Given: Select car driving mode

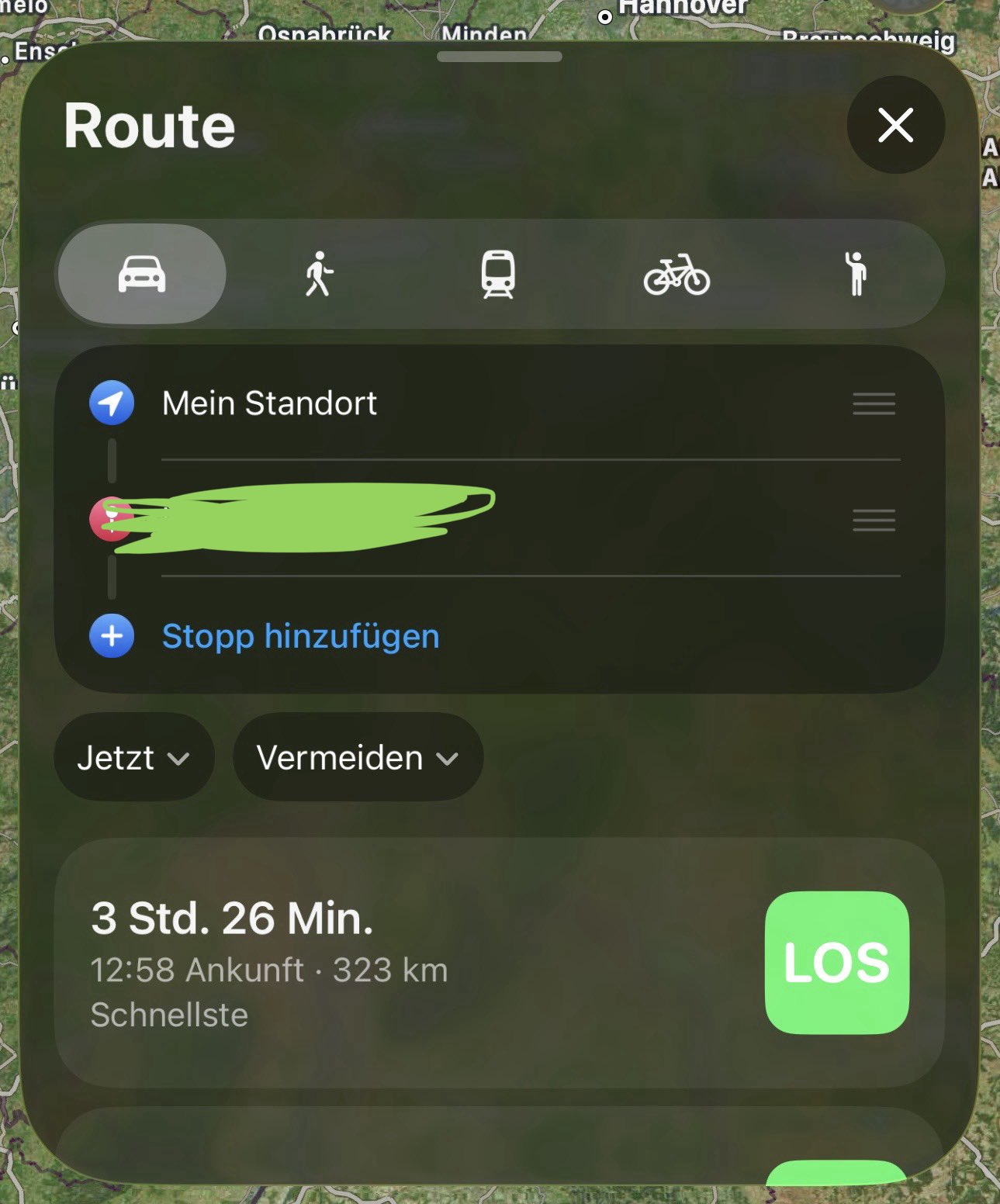Looking at the screenshot, I should click(x=142, y=274).
